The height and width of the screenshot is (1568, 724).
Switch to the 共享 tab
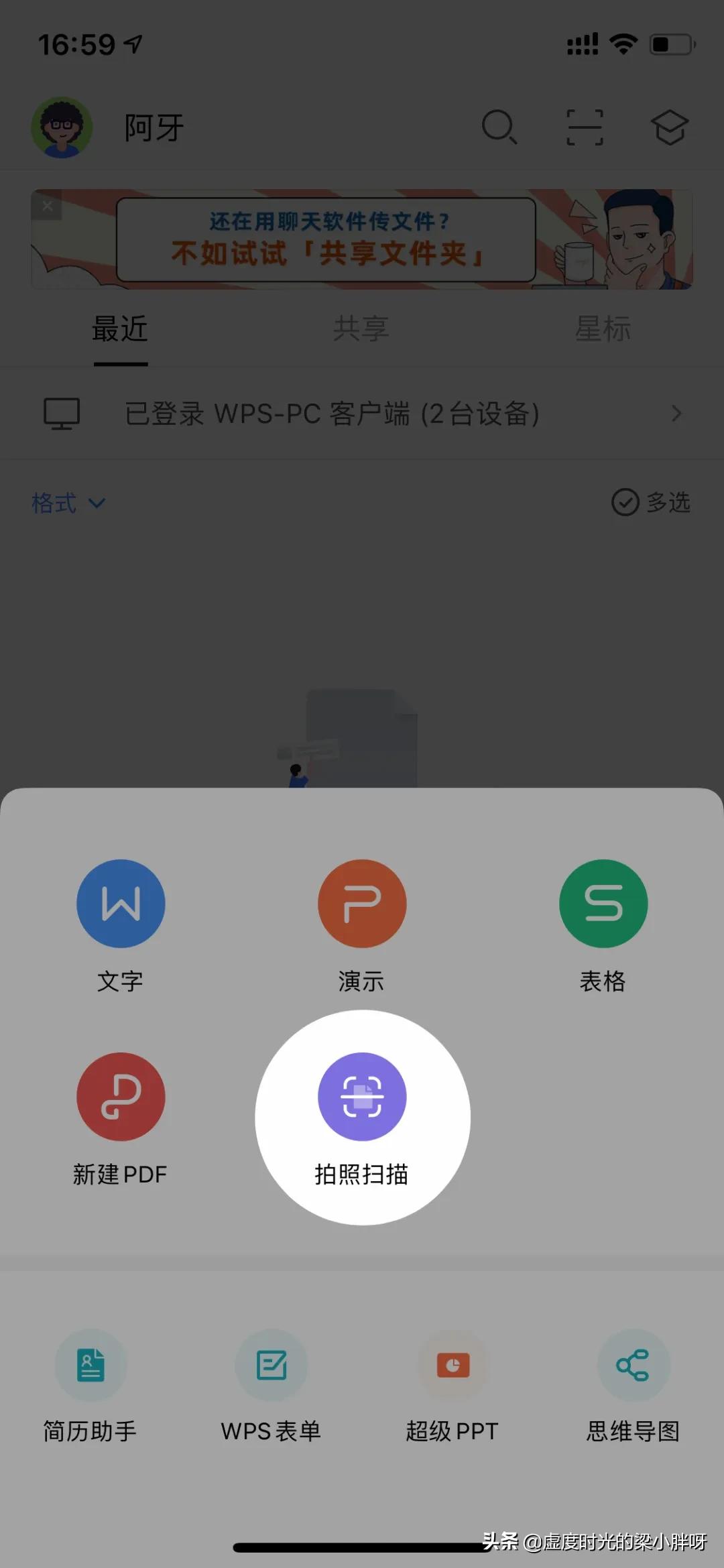point(362,328)
